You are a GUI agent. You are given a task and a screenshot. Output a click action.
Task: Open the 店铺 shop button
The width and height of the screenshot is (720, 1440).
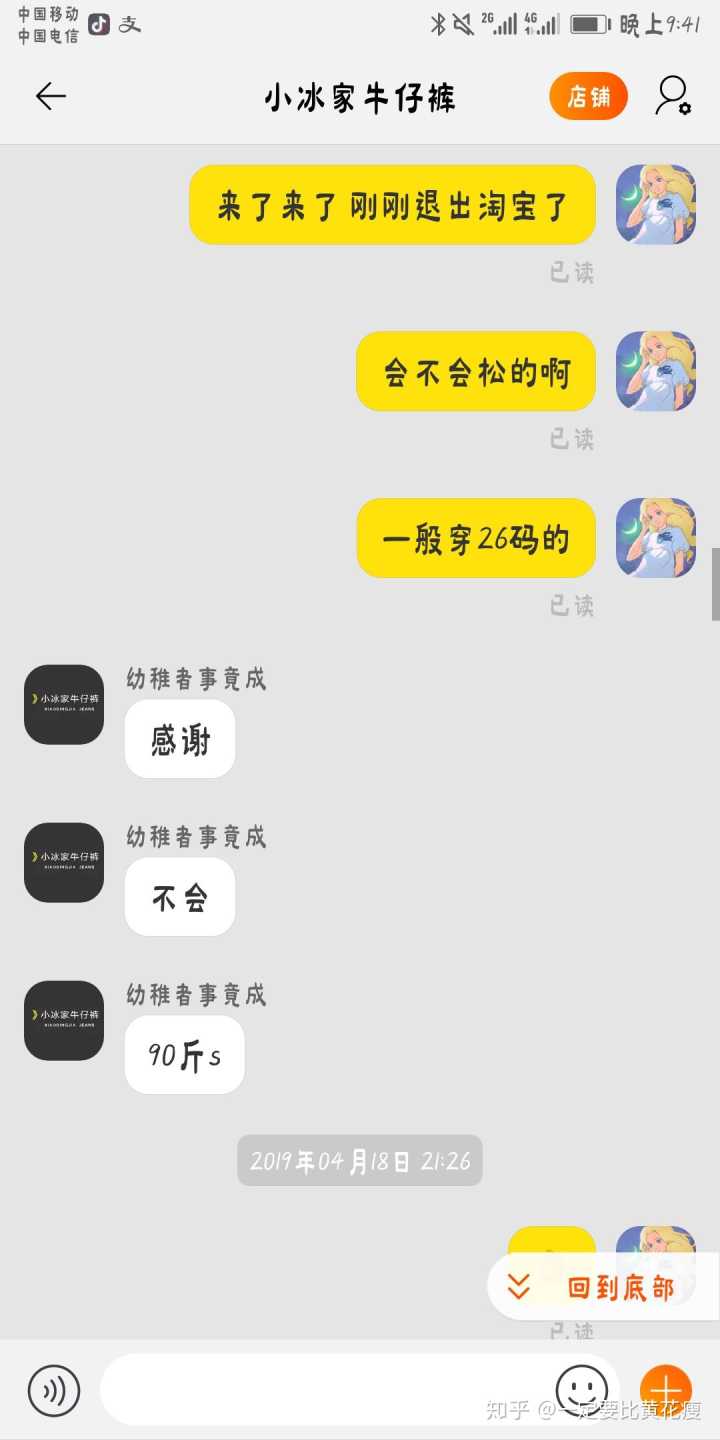pos(589,97)
